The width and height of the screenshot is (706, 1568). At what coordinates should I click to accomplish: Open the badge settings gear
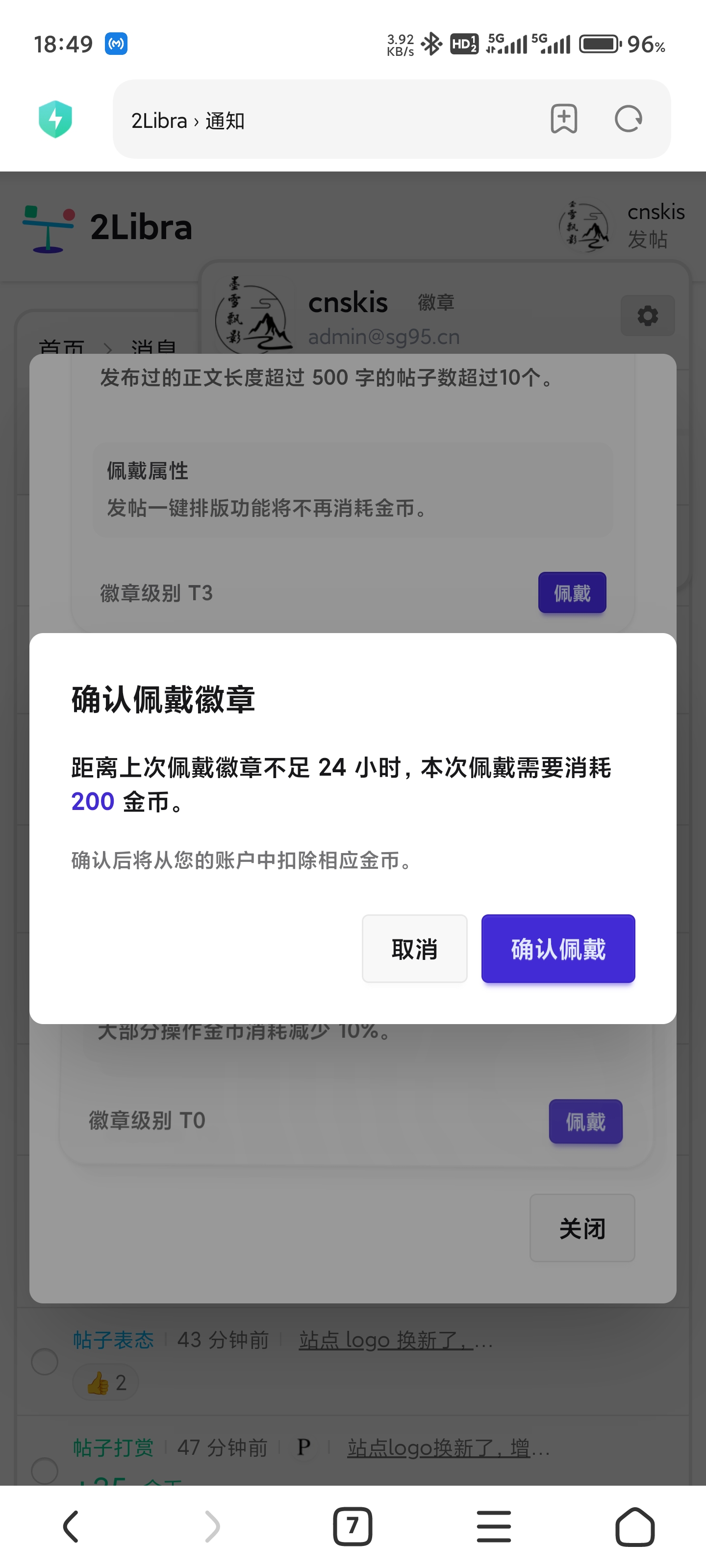coord(647,316)
